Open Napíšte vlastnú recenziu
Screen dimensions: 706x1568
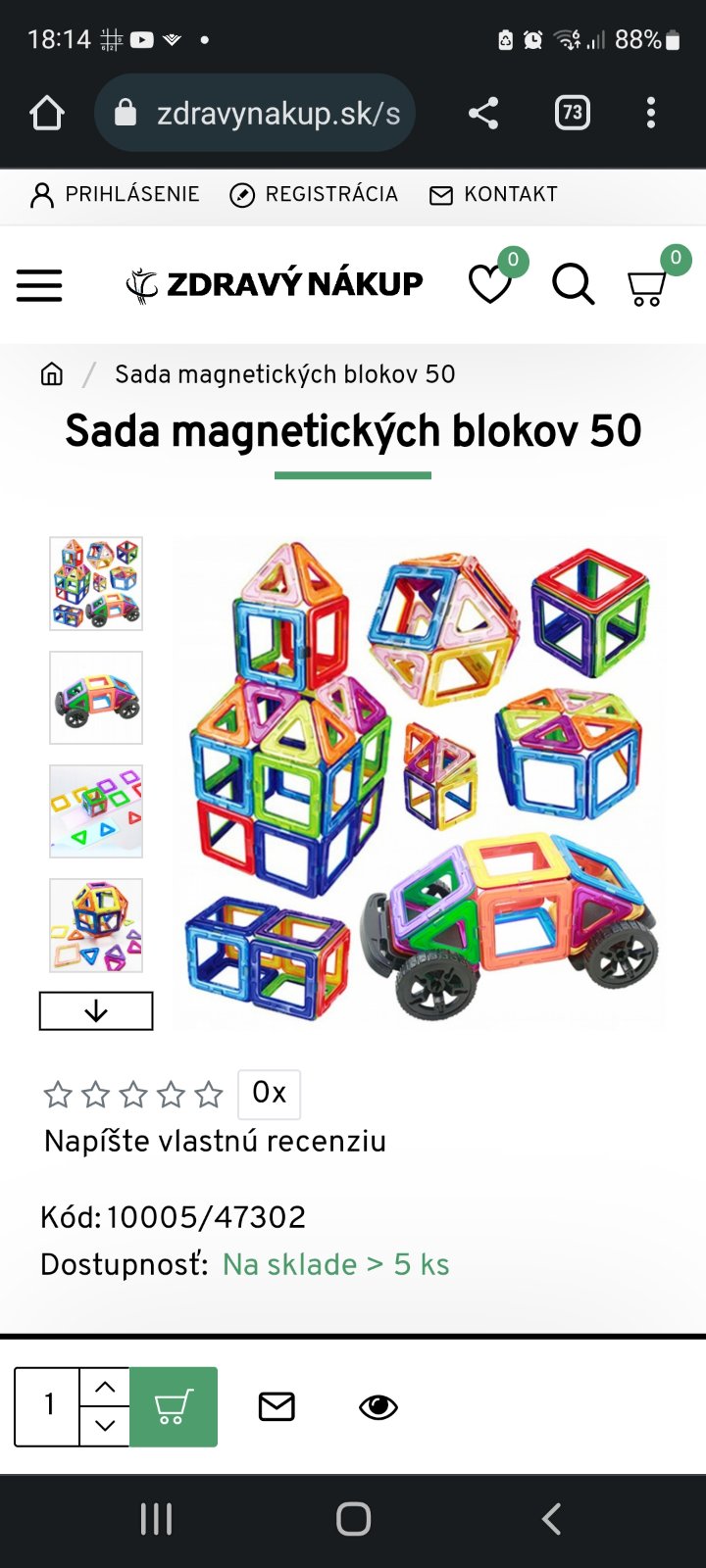[x=215, y=1141]
